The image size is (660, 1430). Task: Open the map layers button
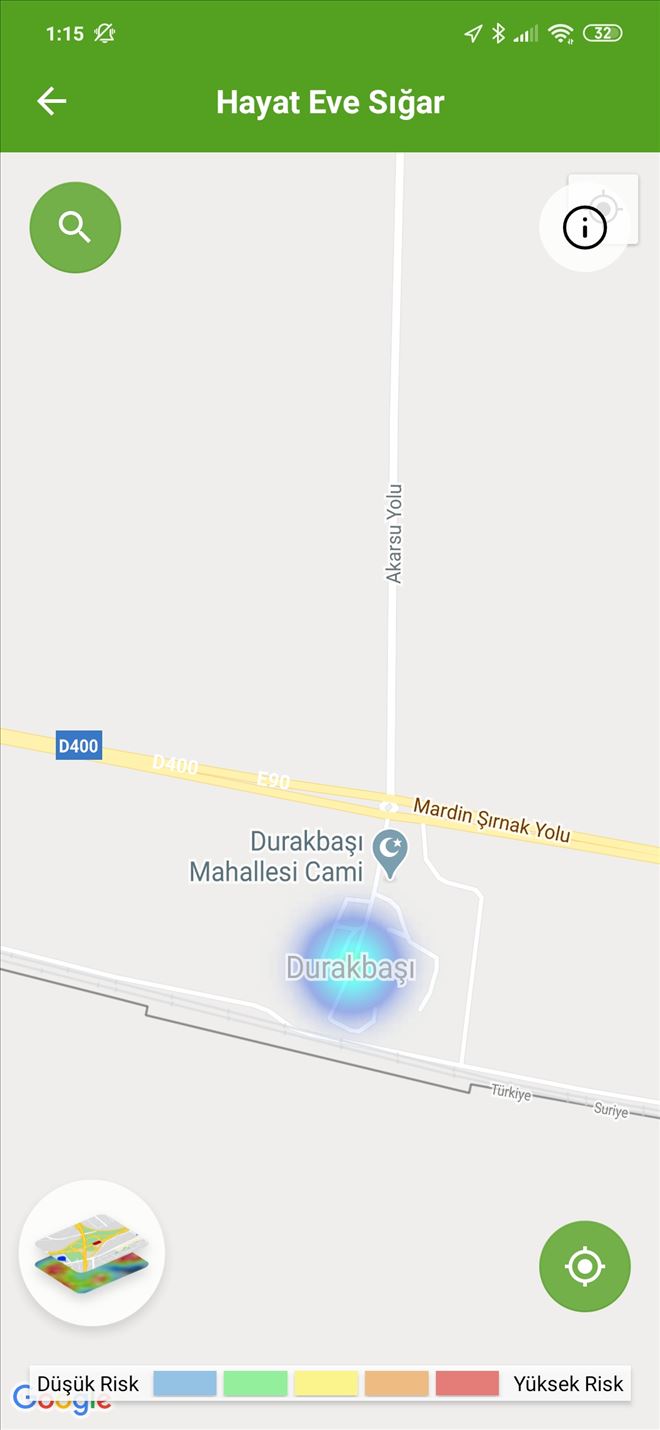click(x=92, y=1253)
